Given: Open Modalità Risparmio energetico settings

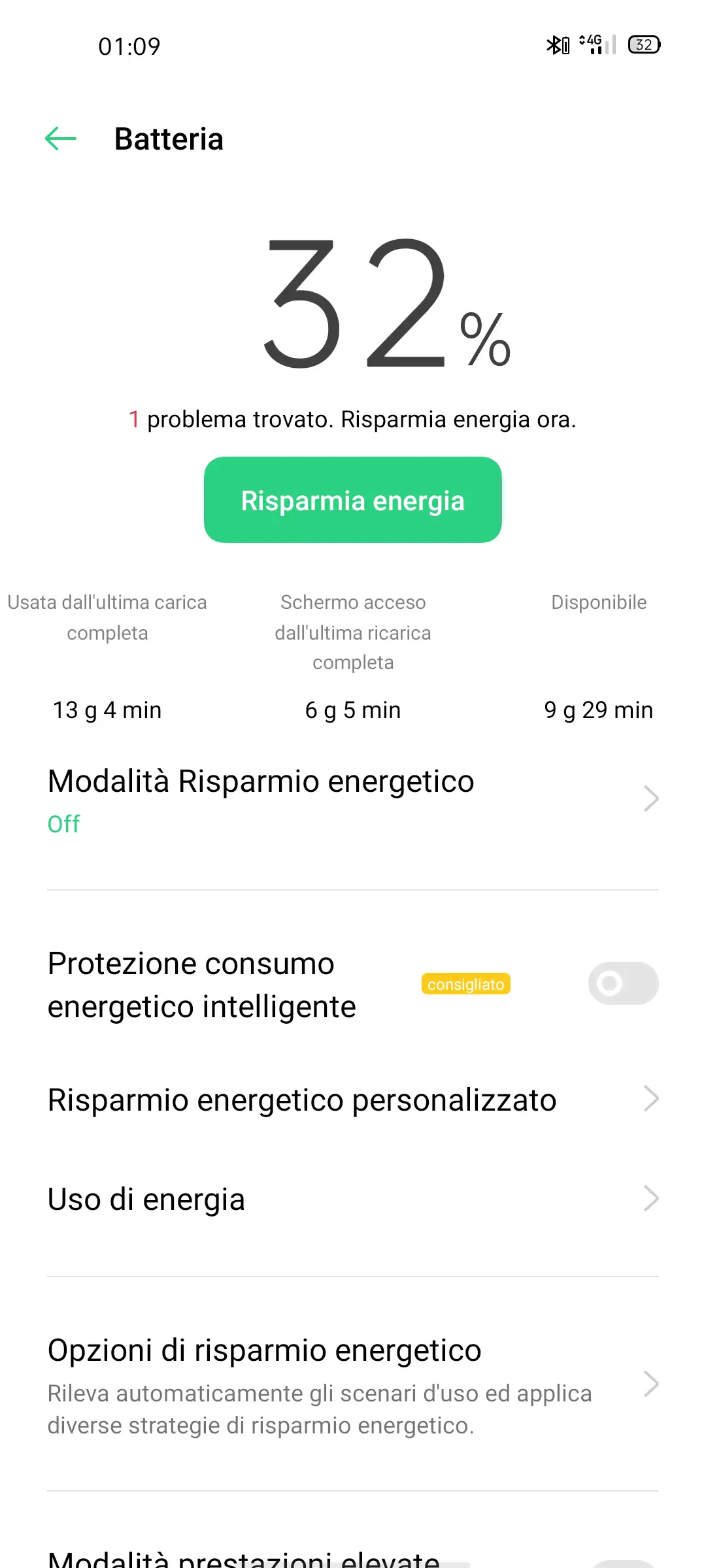Looking at the screenshot, I should point(353,800).
